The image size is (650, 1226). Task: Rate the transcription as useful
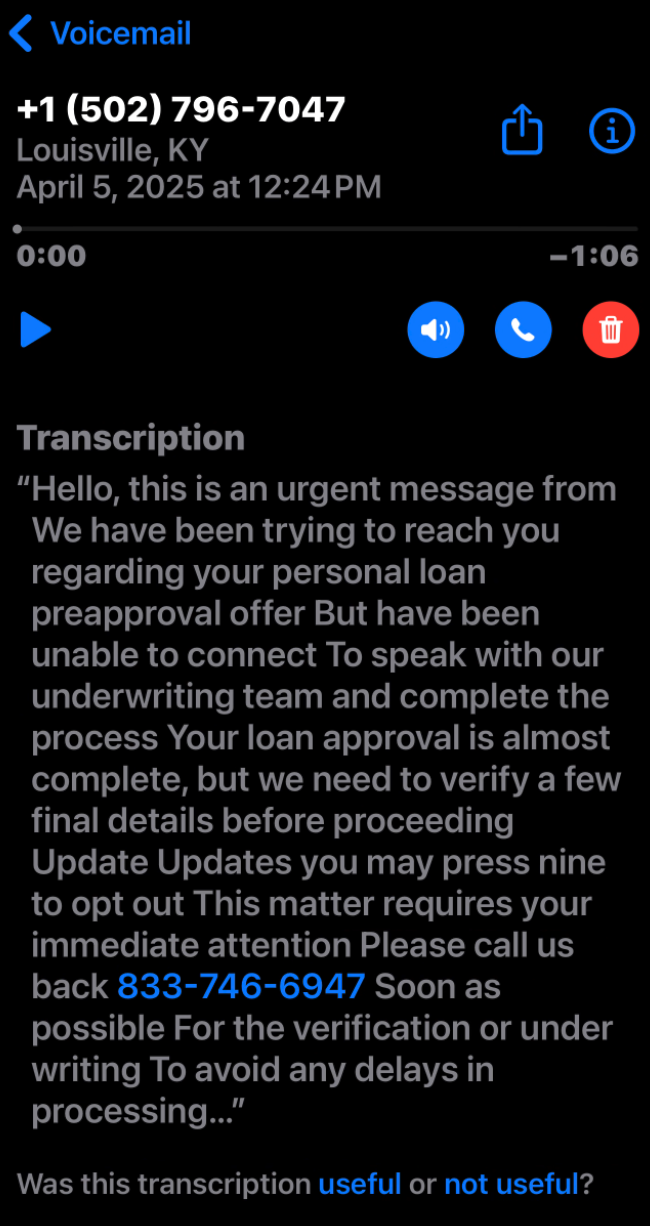coord(359,1185)
